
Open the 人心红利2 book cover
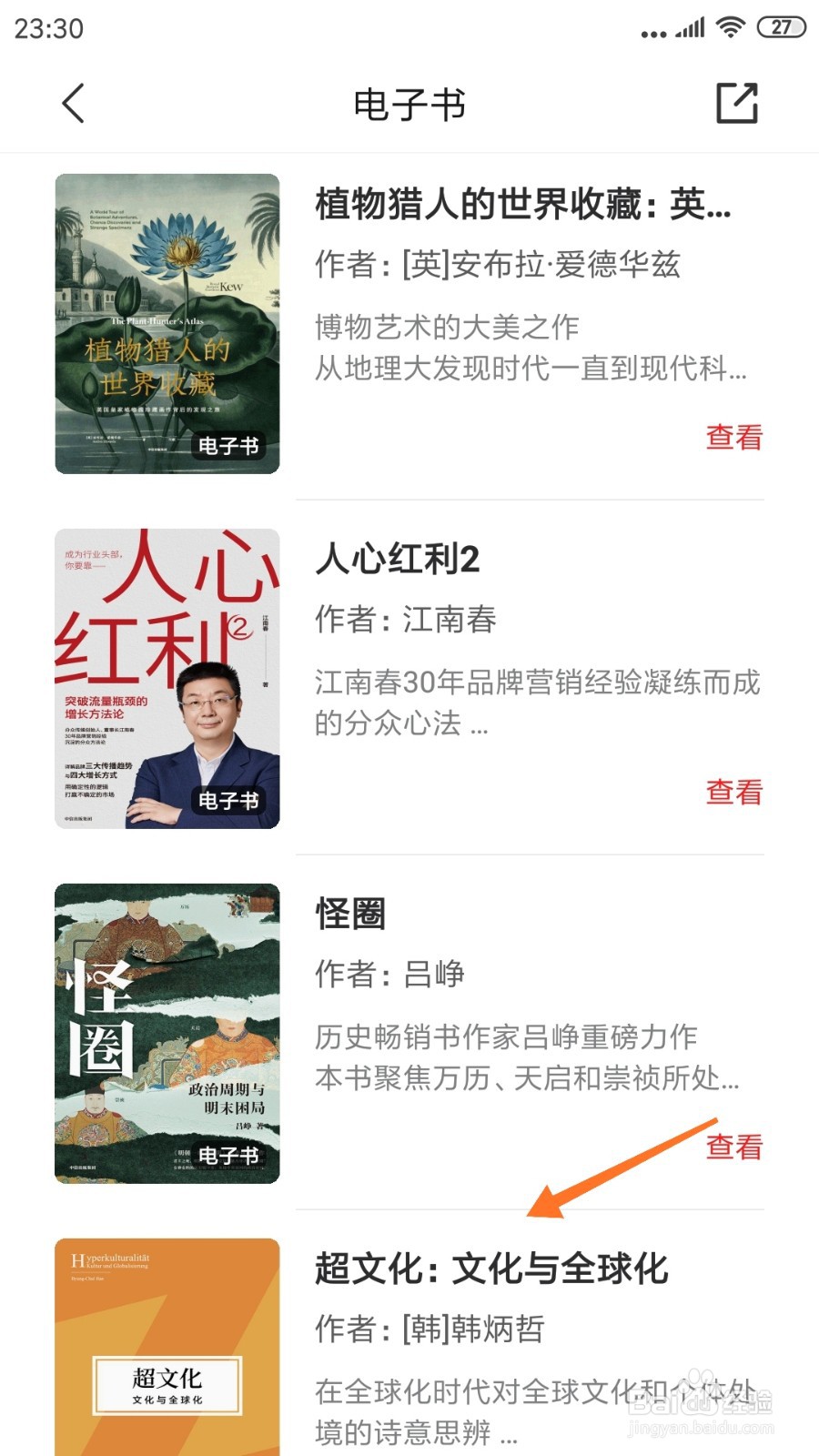click(x=167, y=679)
